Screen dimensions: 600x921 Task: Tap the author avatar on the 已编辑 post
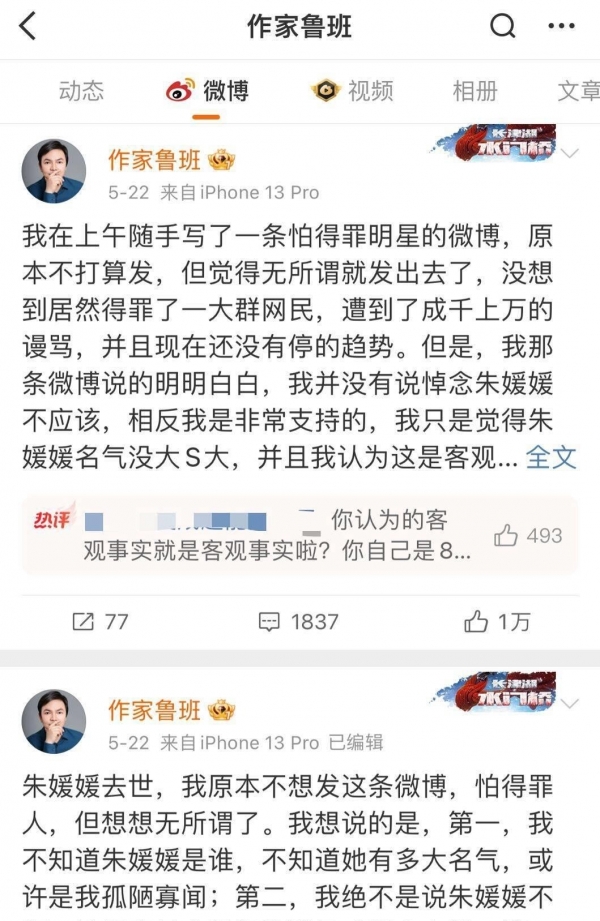[54, 721]
